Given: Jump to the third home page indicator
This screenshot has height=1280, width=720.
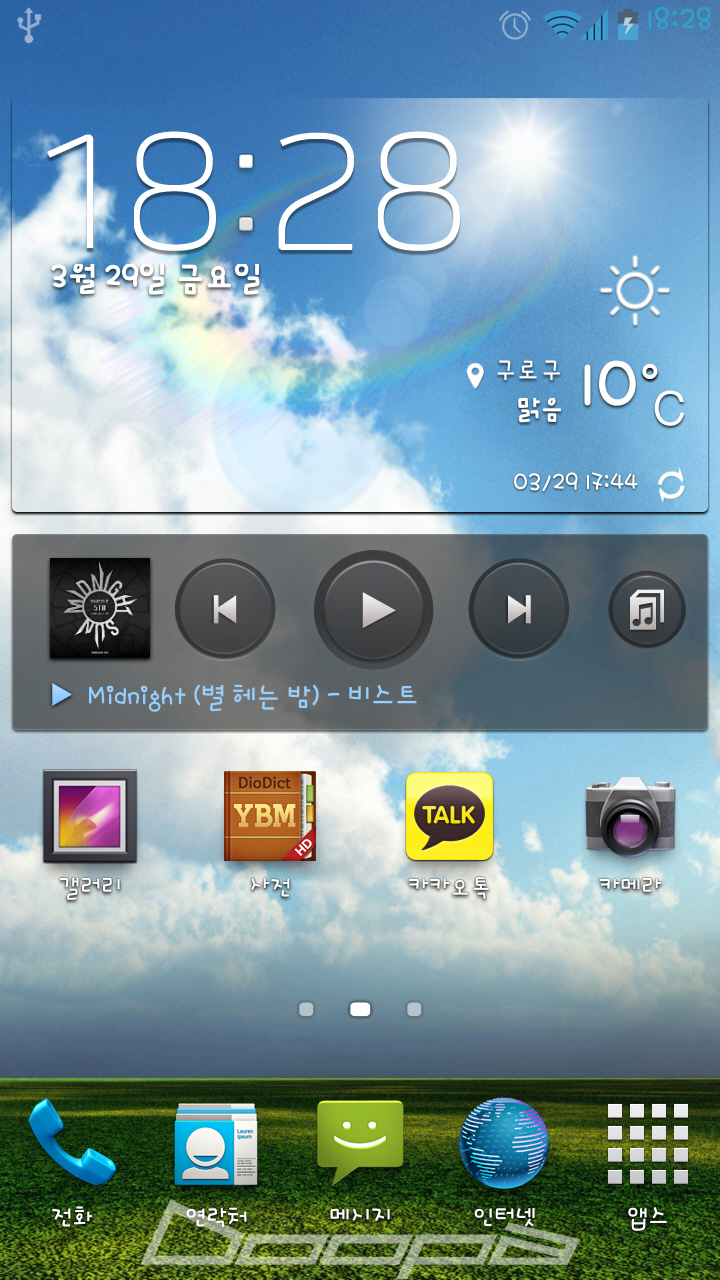Looking at the screenshot, I should 414,1009.
